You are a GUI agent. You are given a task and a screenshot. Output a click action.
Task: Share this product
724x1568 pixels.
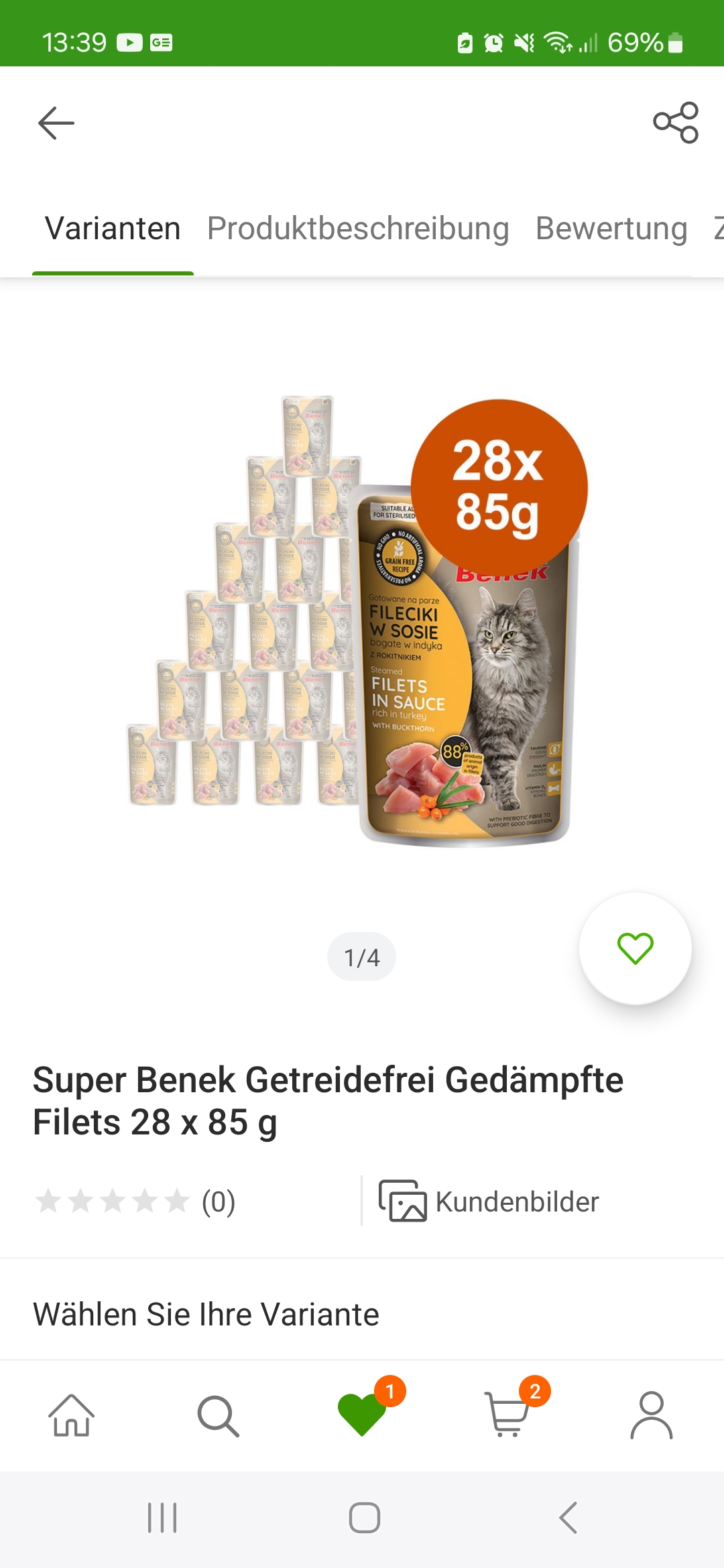pyautogui.click(x=676, y=123)
